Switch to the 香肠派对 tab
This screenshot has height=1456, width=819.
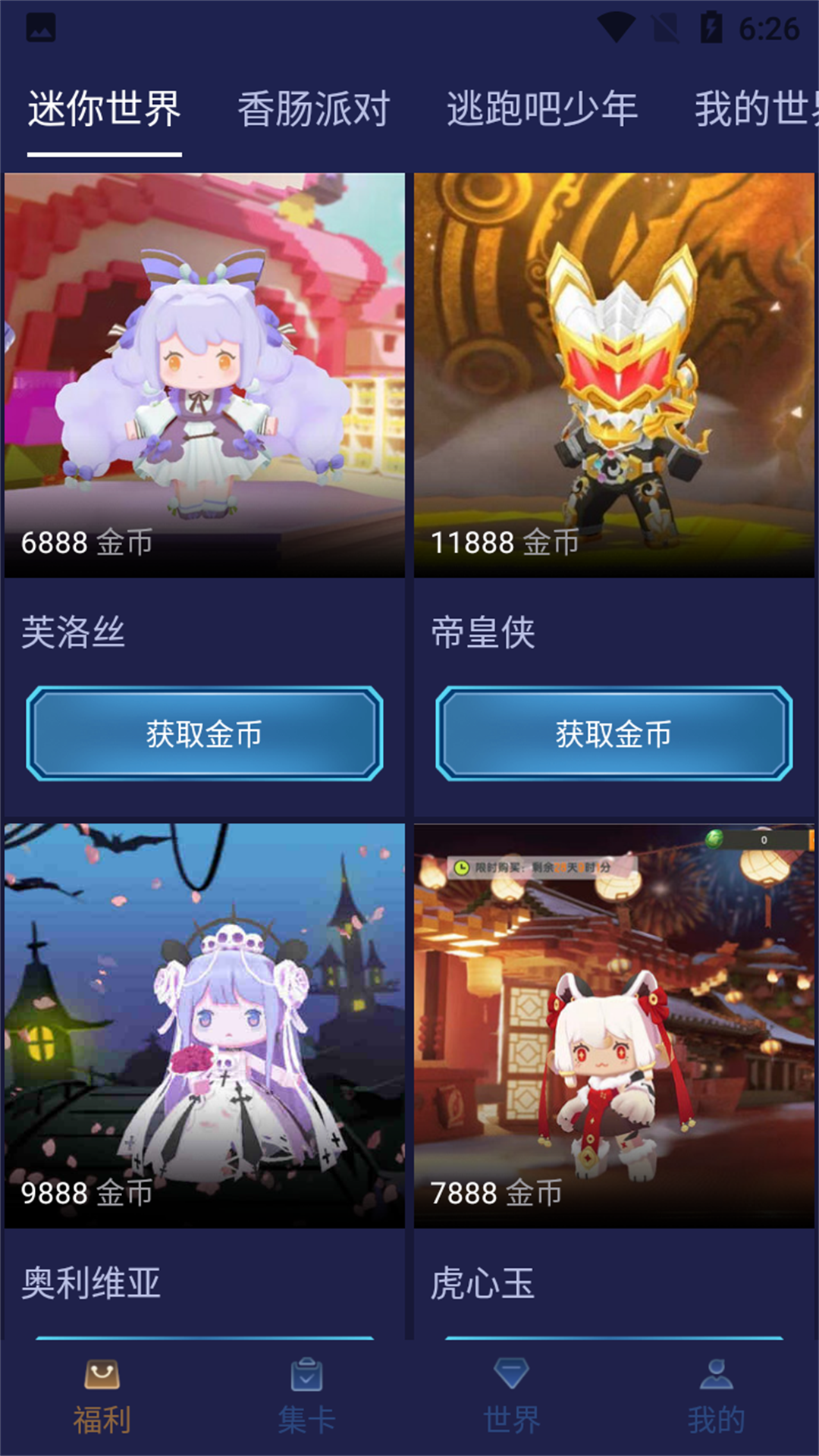[313, 109]
